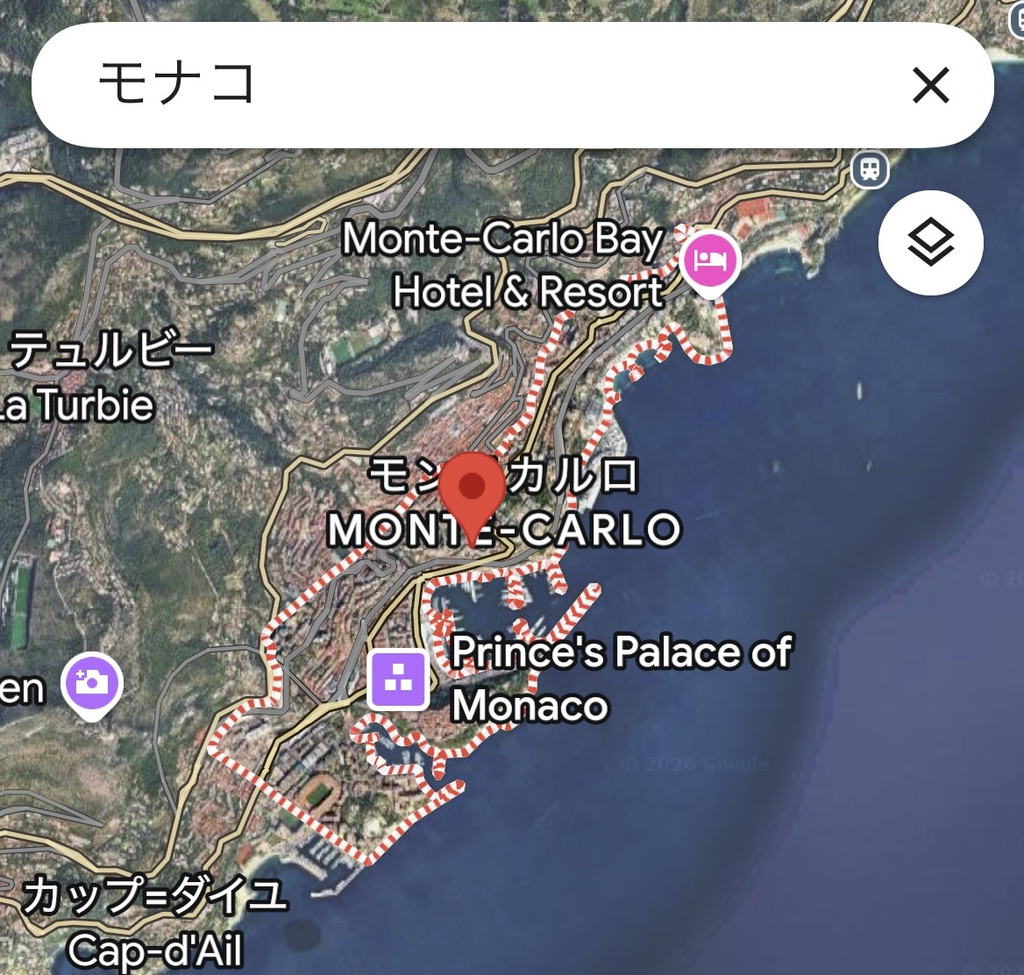Open the Monte-Carlo Bay Hotel & Resort pin
This screenshot has width=1024, height=975.
click(710, 263)
